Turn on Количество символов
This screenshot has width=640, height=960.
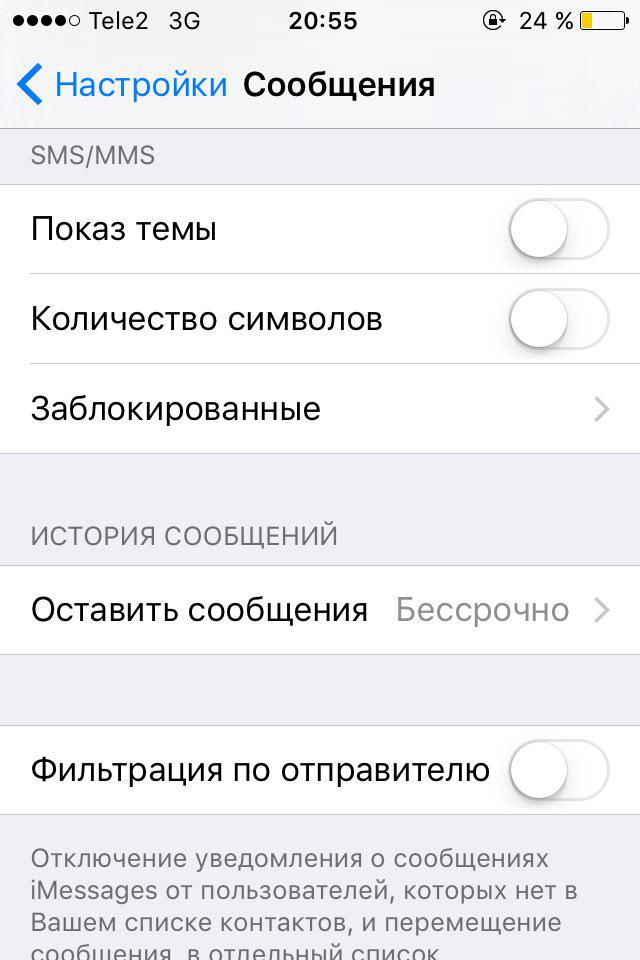coord(558,319)
